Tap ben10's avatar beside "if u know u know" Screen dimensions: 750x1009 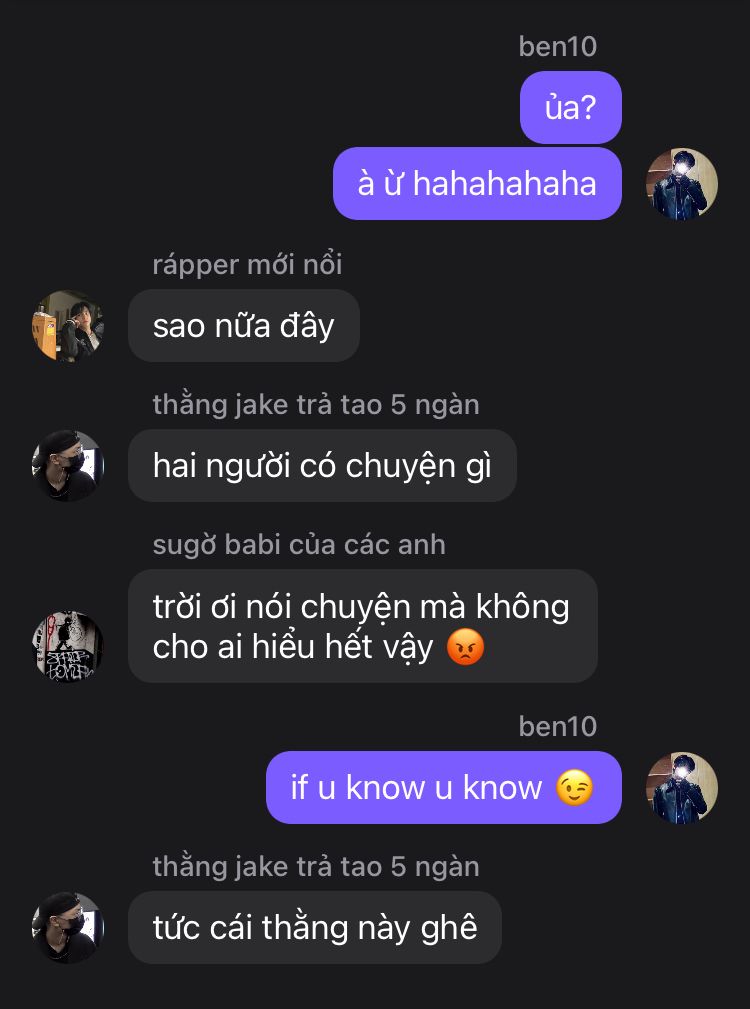point(682,788)
